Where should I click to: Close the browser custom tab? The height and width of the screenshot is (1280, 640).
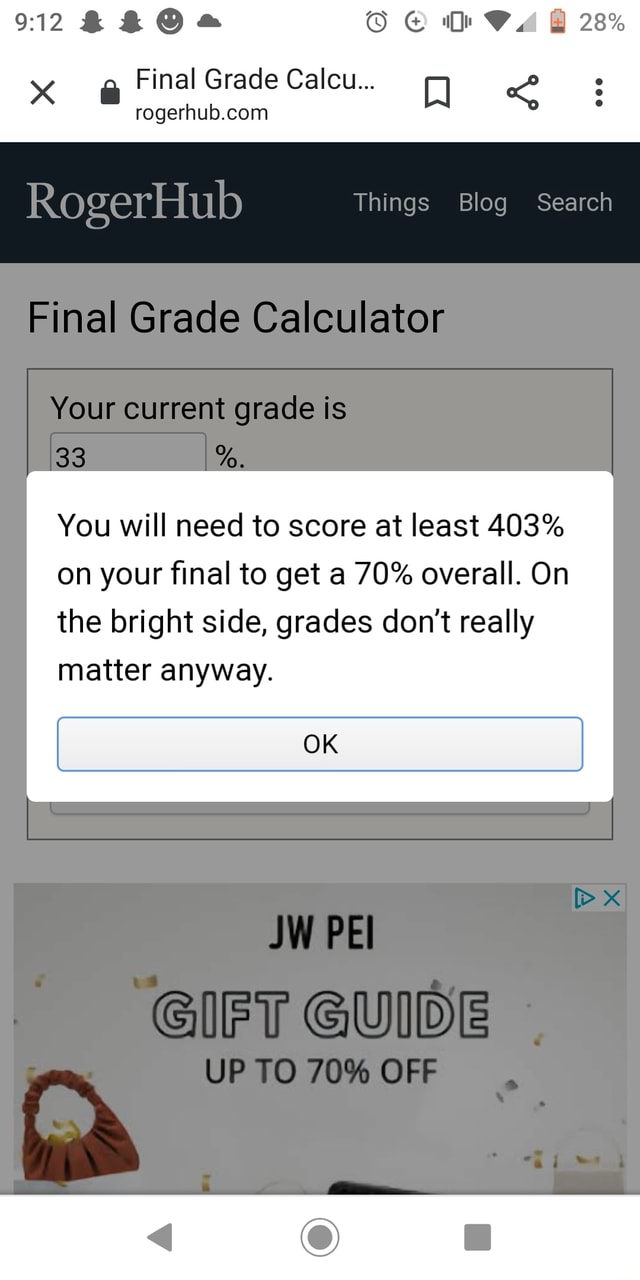(x=41, y=94)
